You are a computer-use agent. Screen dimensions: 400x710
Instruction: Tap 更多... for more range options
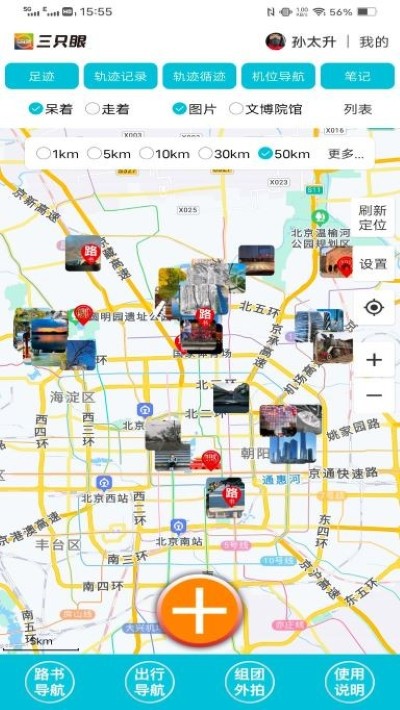pos(346,154)
